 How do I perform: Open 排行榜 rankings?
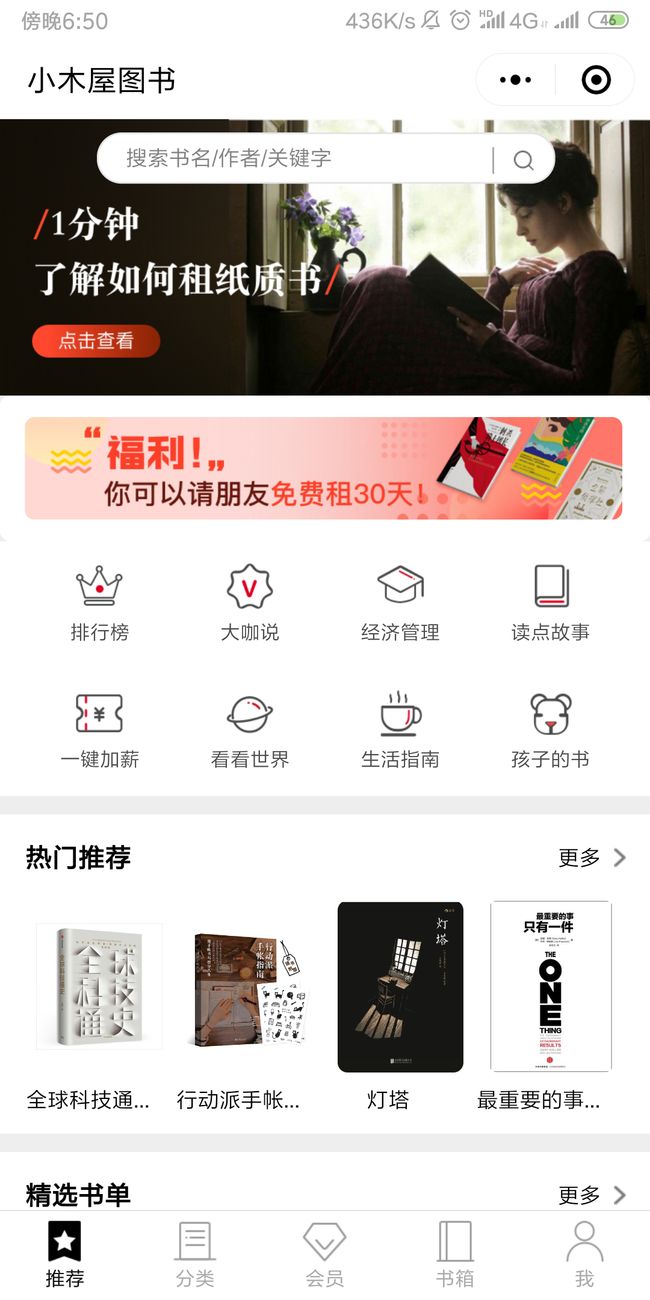100,603
